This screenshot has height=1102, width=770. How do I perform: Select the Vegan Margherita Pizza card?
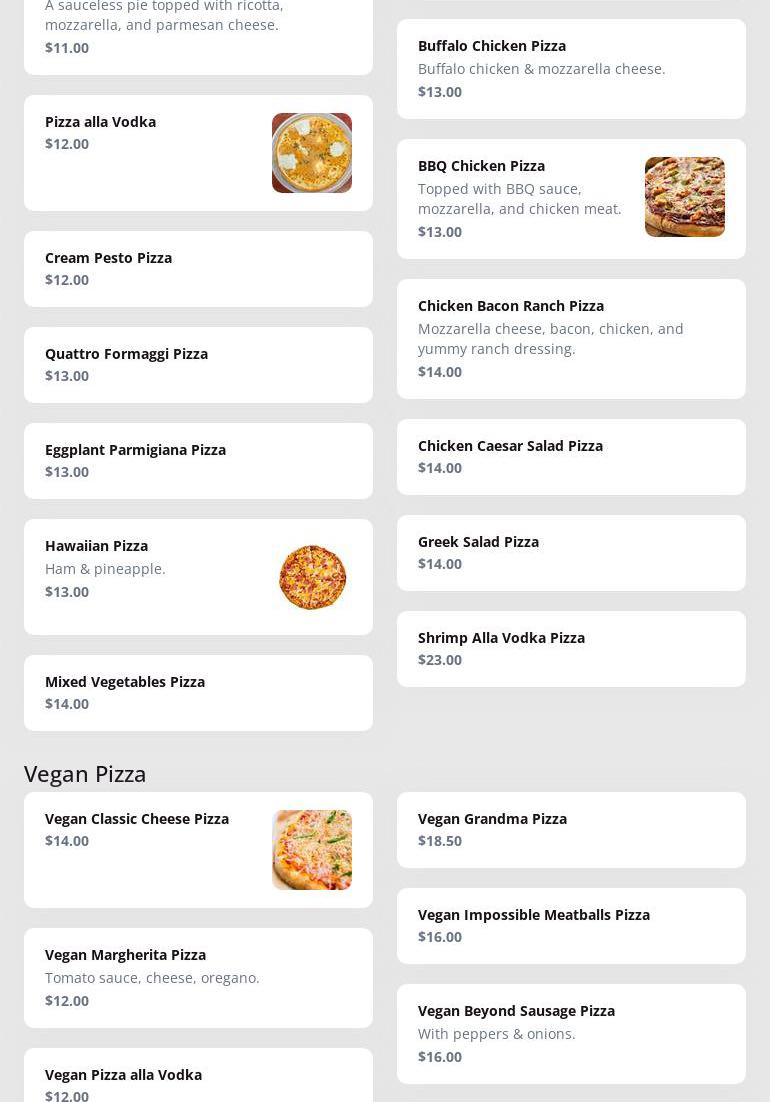coord(198,978)
